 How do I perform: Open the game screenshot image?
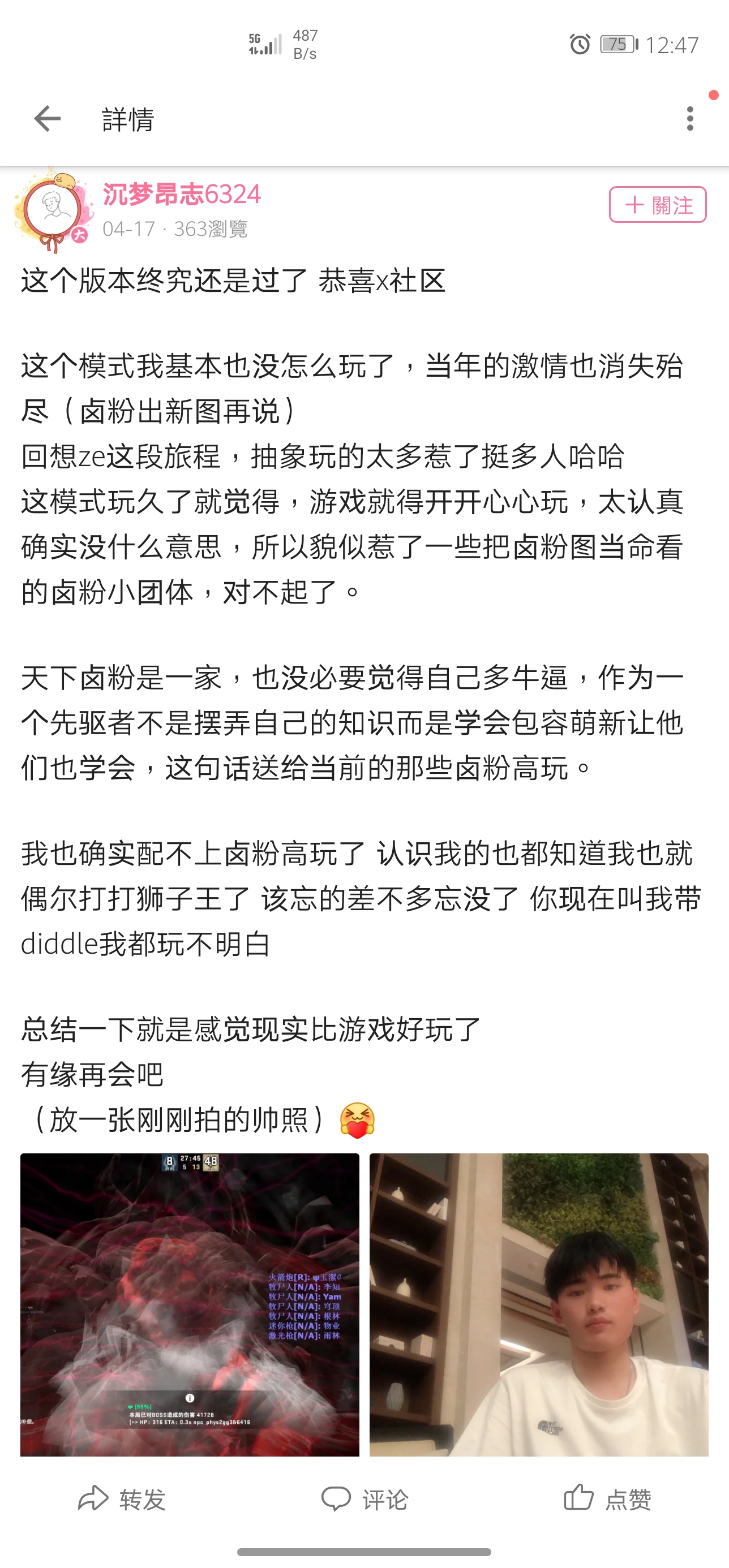(190, 1304)
